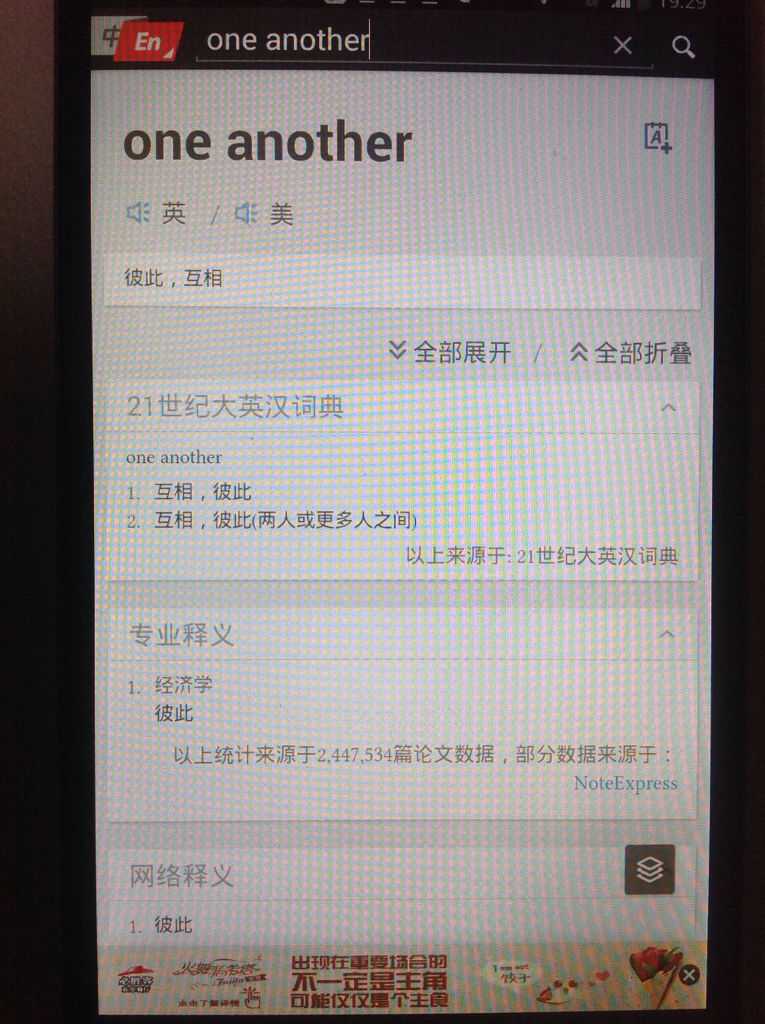Collapse the 专业释义 section
Screen dimensions: 765x1024
tap(667, 634)
